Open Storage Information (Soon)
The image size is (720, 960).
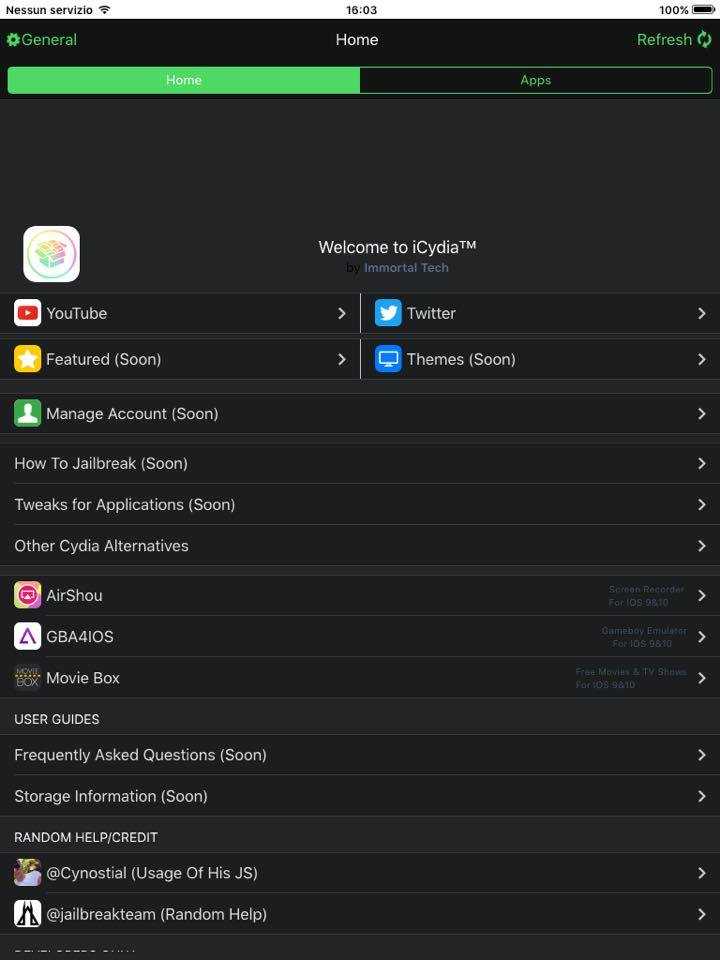pos(360,796)
